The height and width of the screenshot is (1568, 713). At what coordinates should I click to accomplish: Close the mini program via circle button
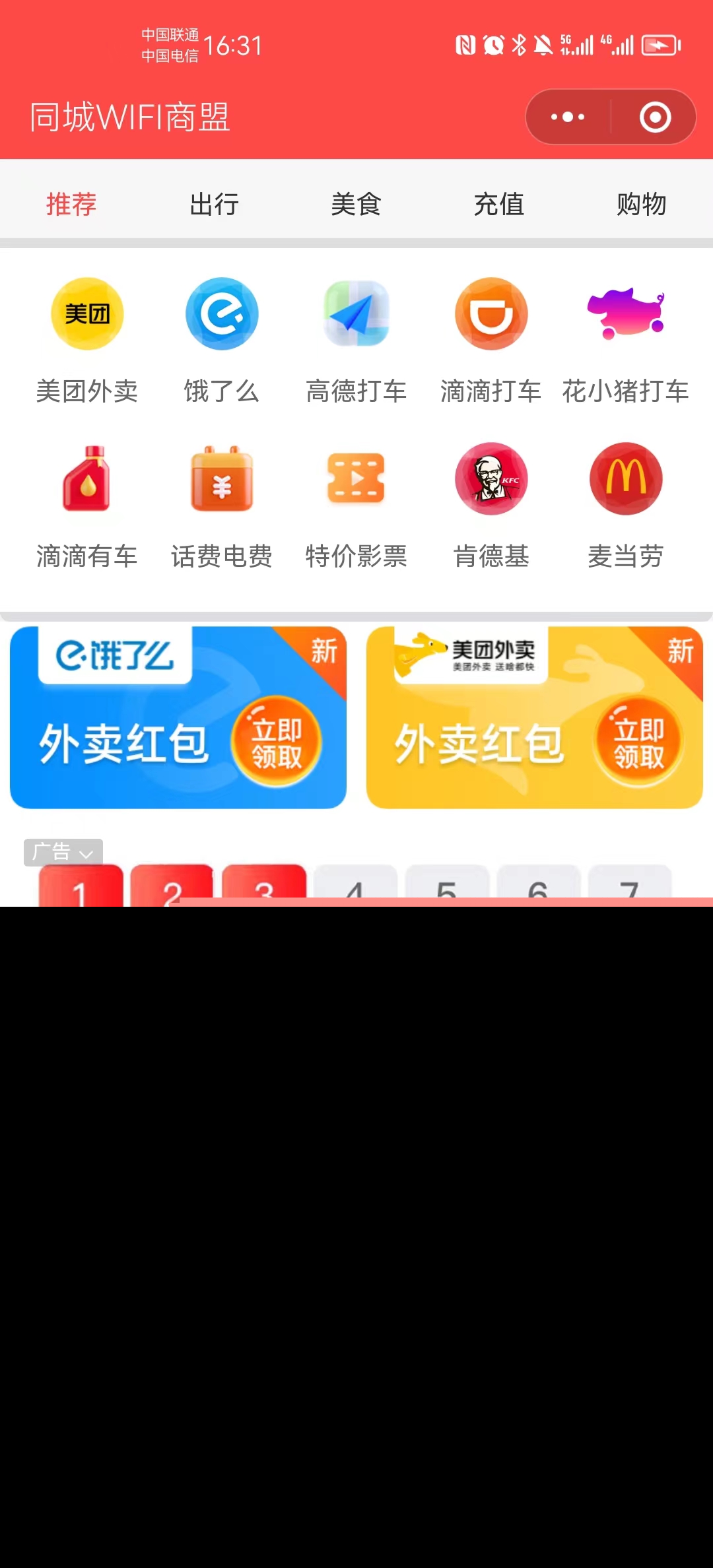click(655, 117)
